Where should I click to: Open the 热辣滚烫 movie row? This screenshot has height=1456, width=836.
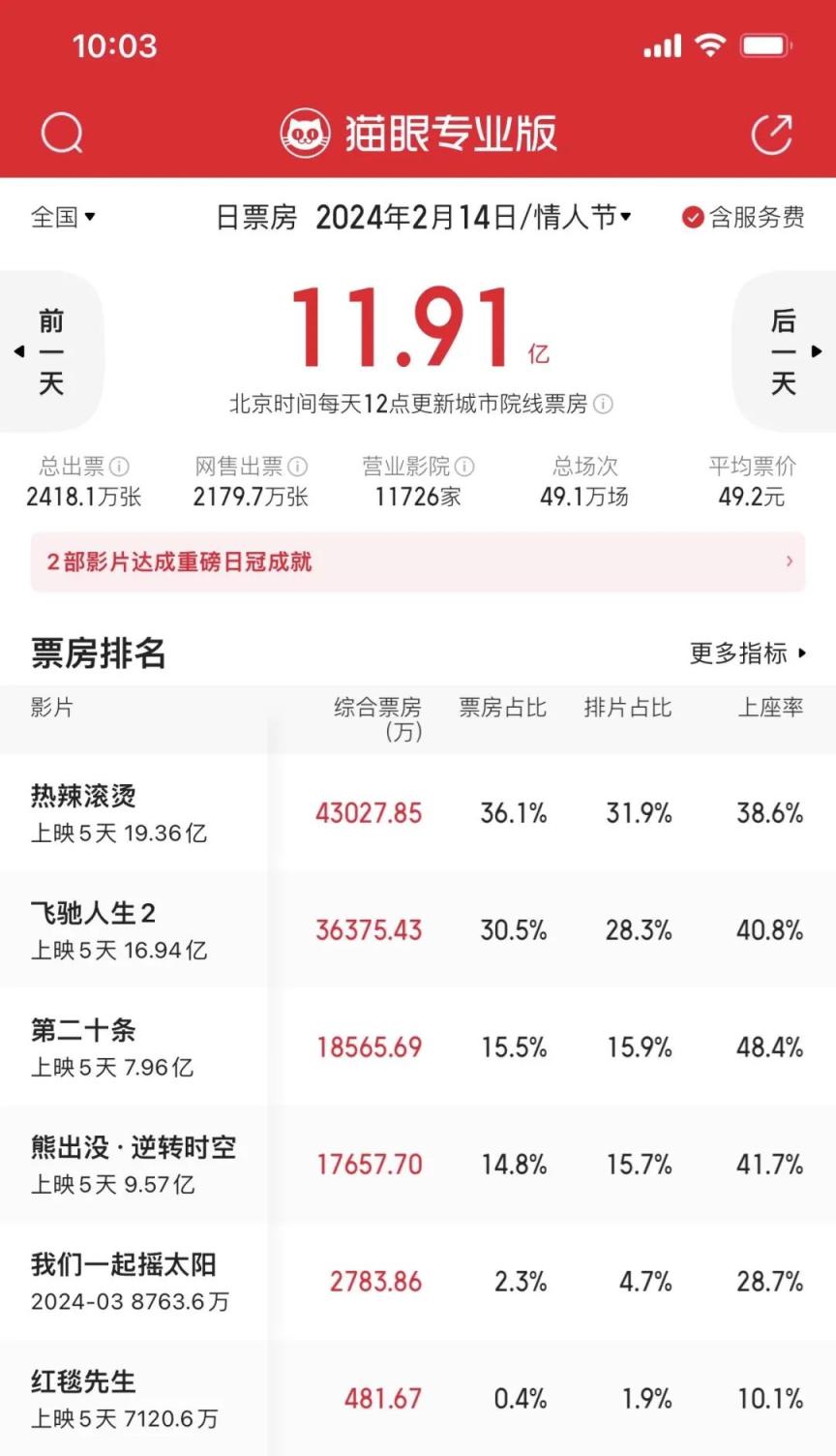[418, 813]
